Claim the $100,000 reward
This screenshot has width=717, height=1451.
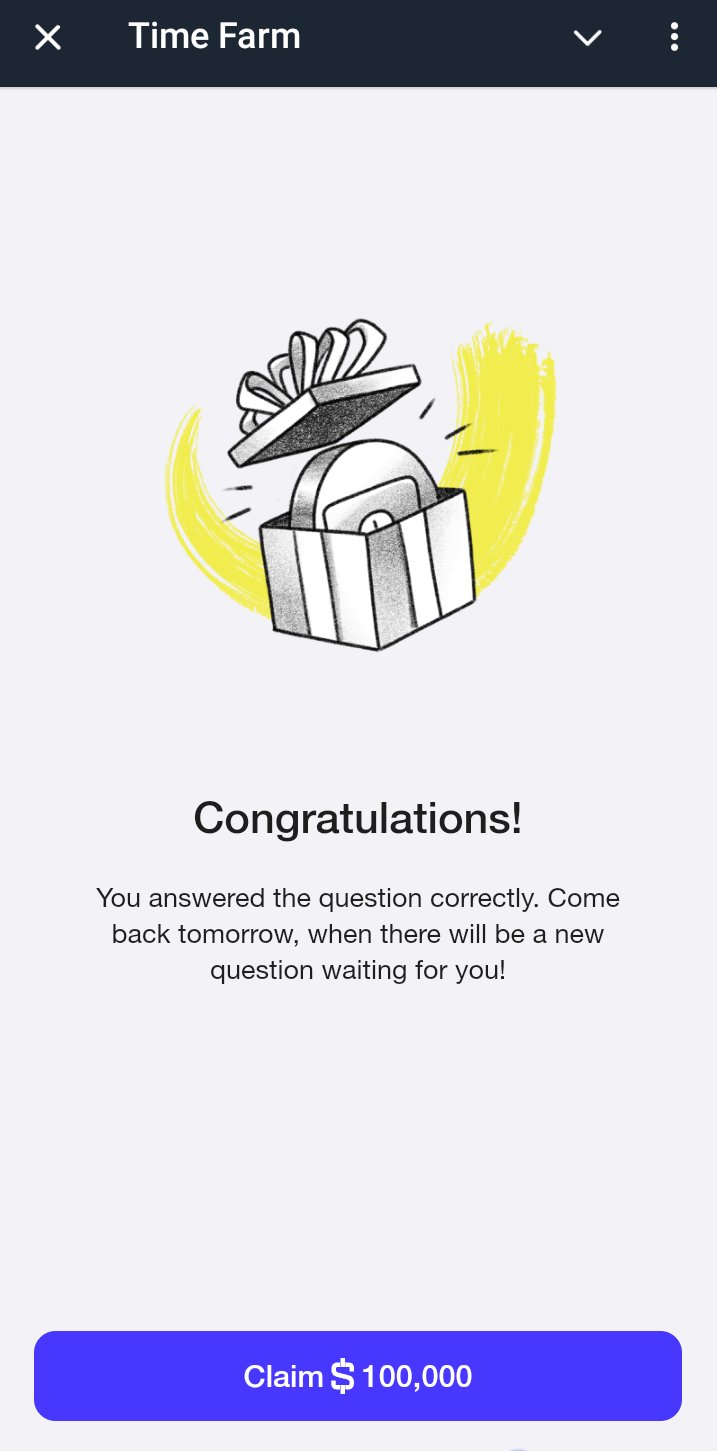(358, 1376)
